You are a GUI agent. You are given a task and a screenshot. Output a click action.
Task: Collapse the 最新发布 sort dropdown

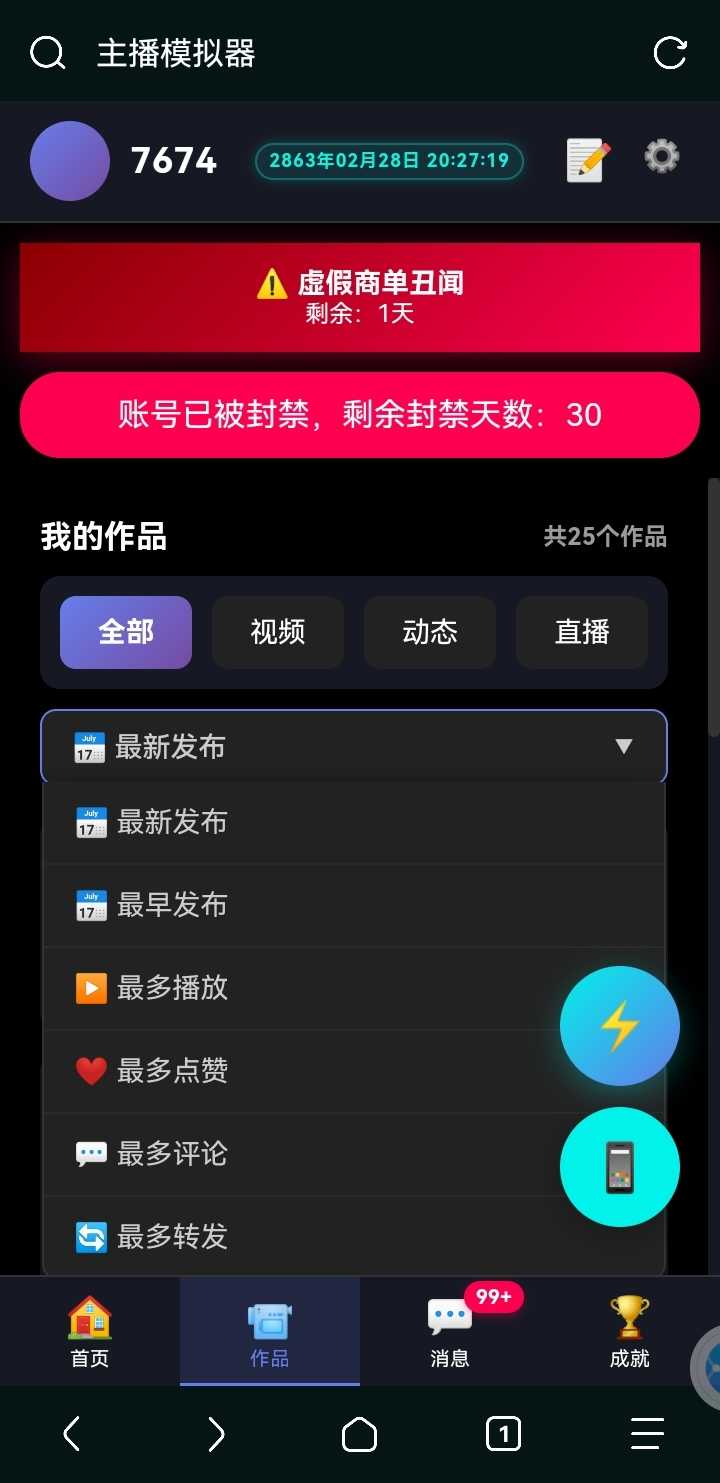[354, 747]
